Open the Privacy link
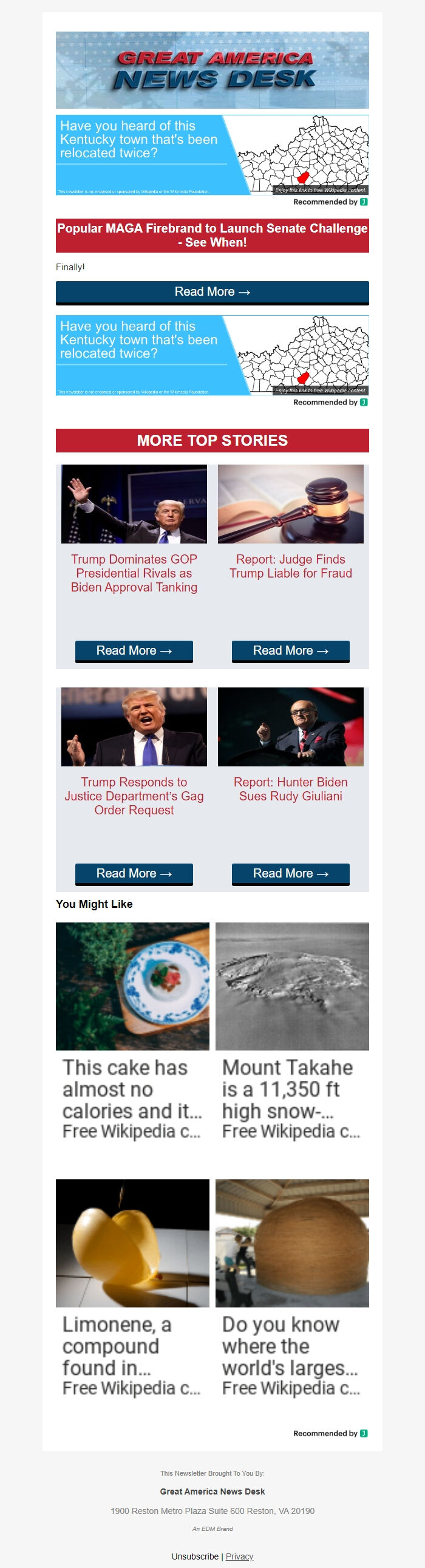Viewport: 425px width, 1568px height. pos(239,1556)
